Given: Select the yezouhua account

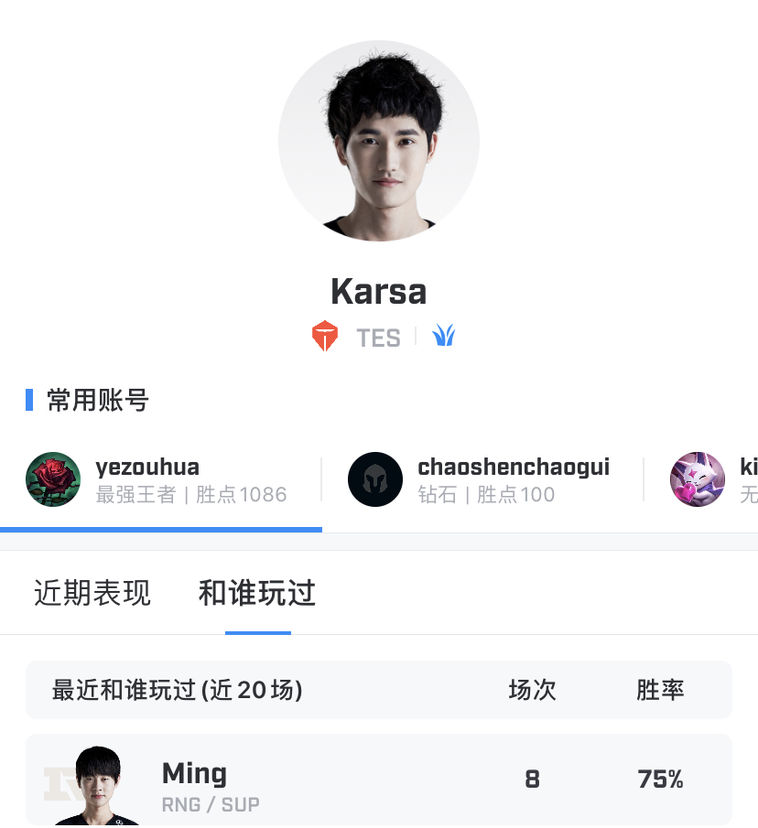Looking at the screenshot, I should pos(160,480).
